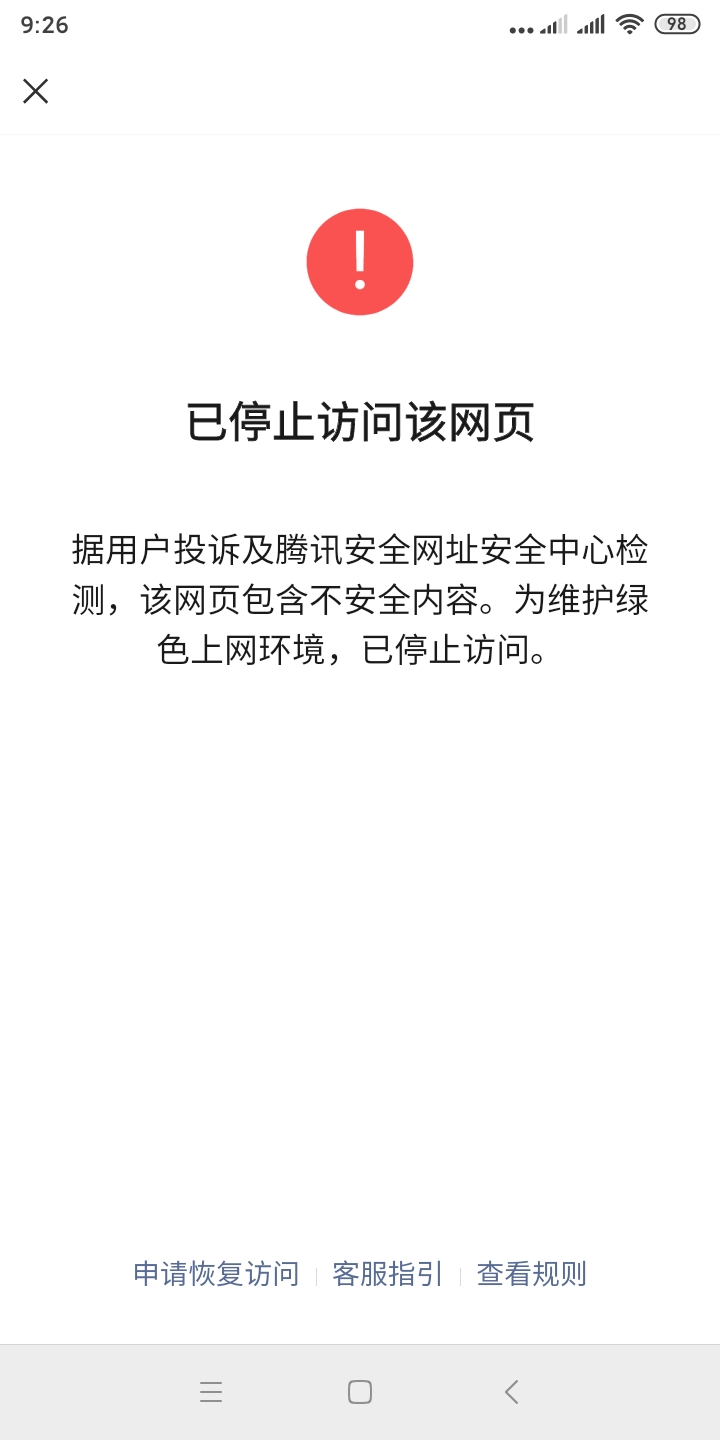Image resolution: width=720 pixels, height=1440 pixels.
Task: Close the blocked webpage with the X
Action: point(35,91)
